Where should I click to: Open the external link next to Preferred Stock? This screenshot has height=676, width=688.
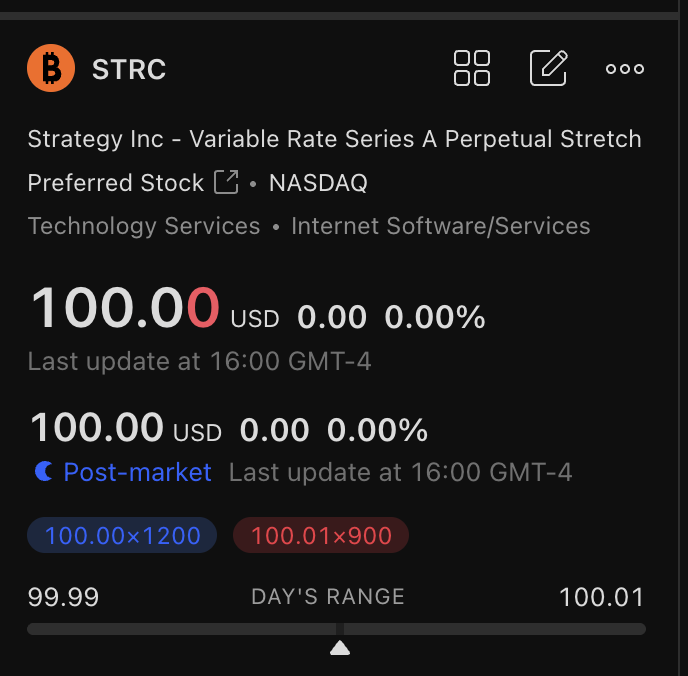pos(226,182)
